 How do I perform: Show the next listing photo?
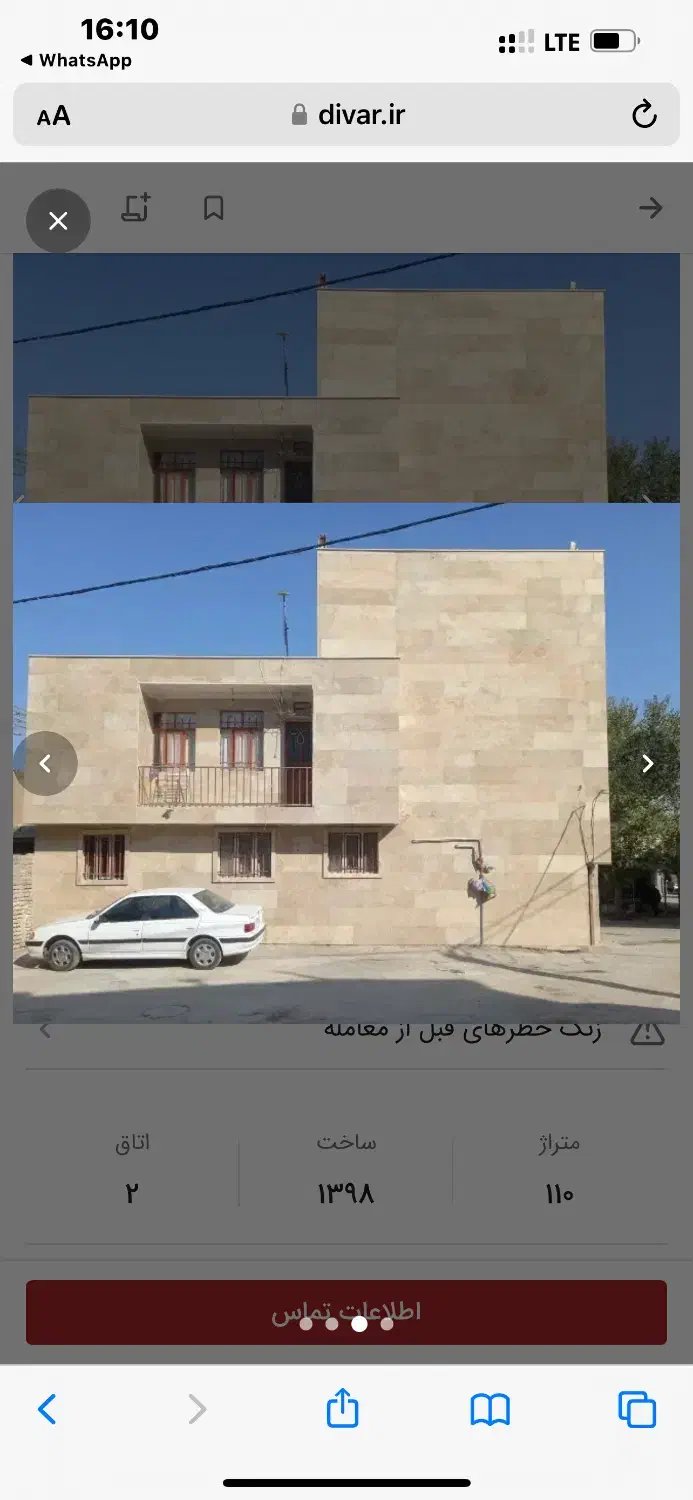[x=647, y=764]
